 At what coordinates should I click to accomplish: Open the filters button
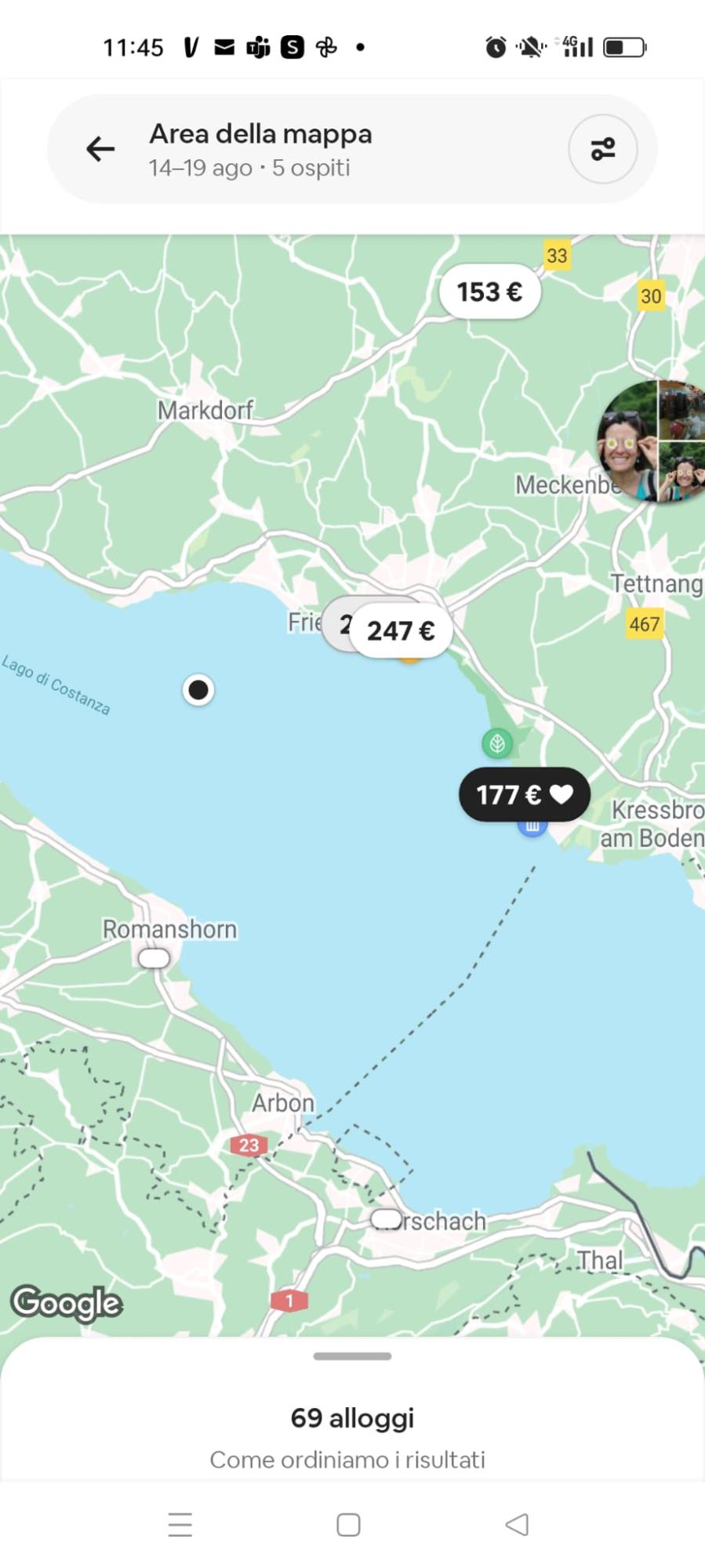[602, 149]
